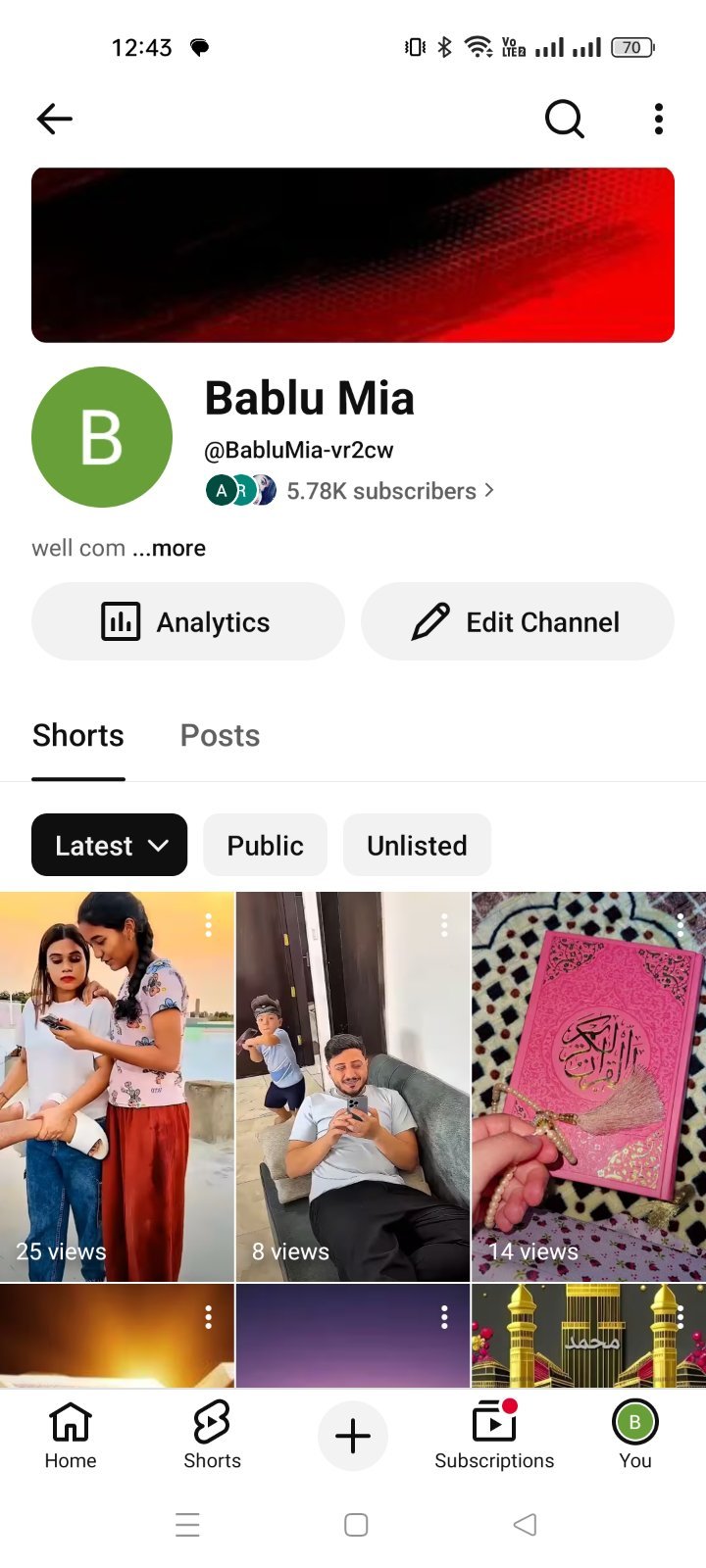
Task: Go back using the top arrow
Action: click(x=55, y=119)
